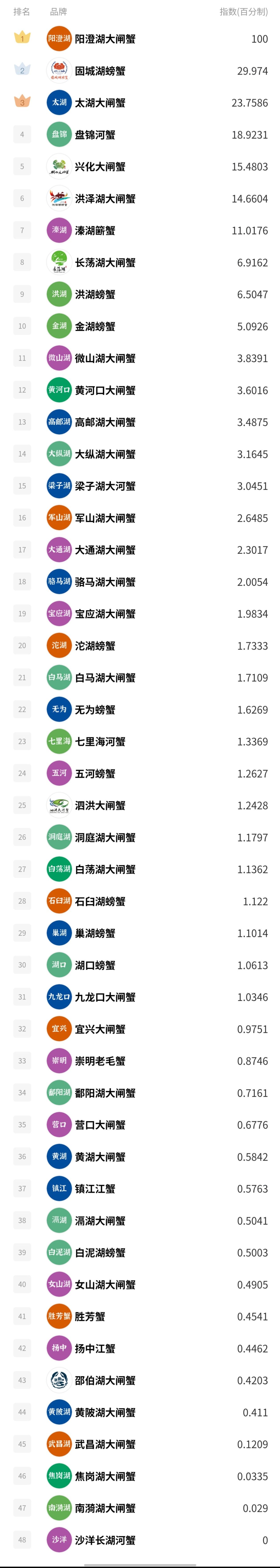
Task: Open the 黄河口大闸蟹 brand entry
Action: (x=105, y=390)
